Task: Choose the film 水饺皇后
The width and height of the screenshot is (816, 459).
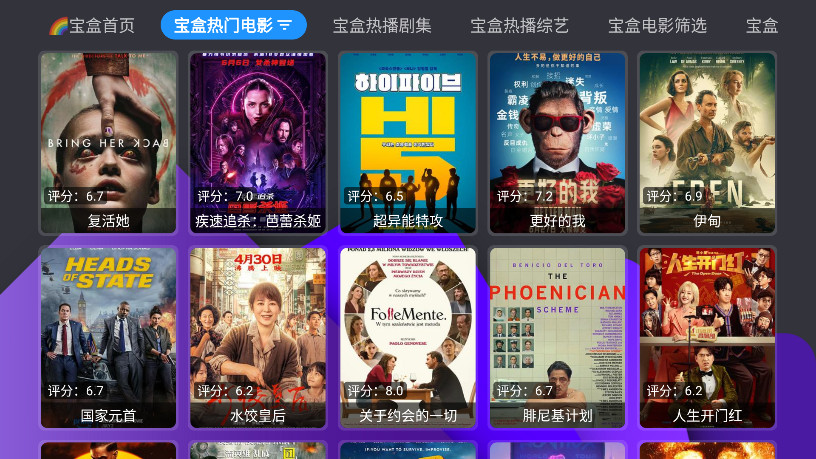Action: 258,335
